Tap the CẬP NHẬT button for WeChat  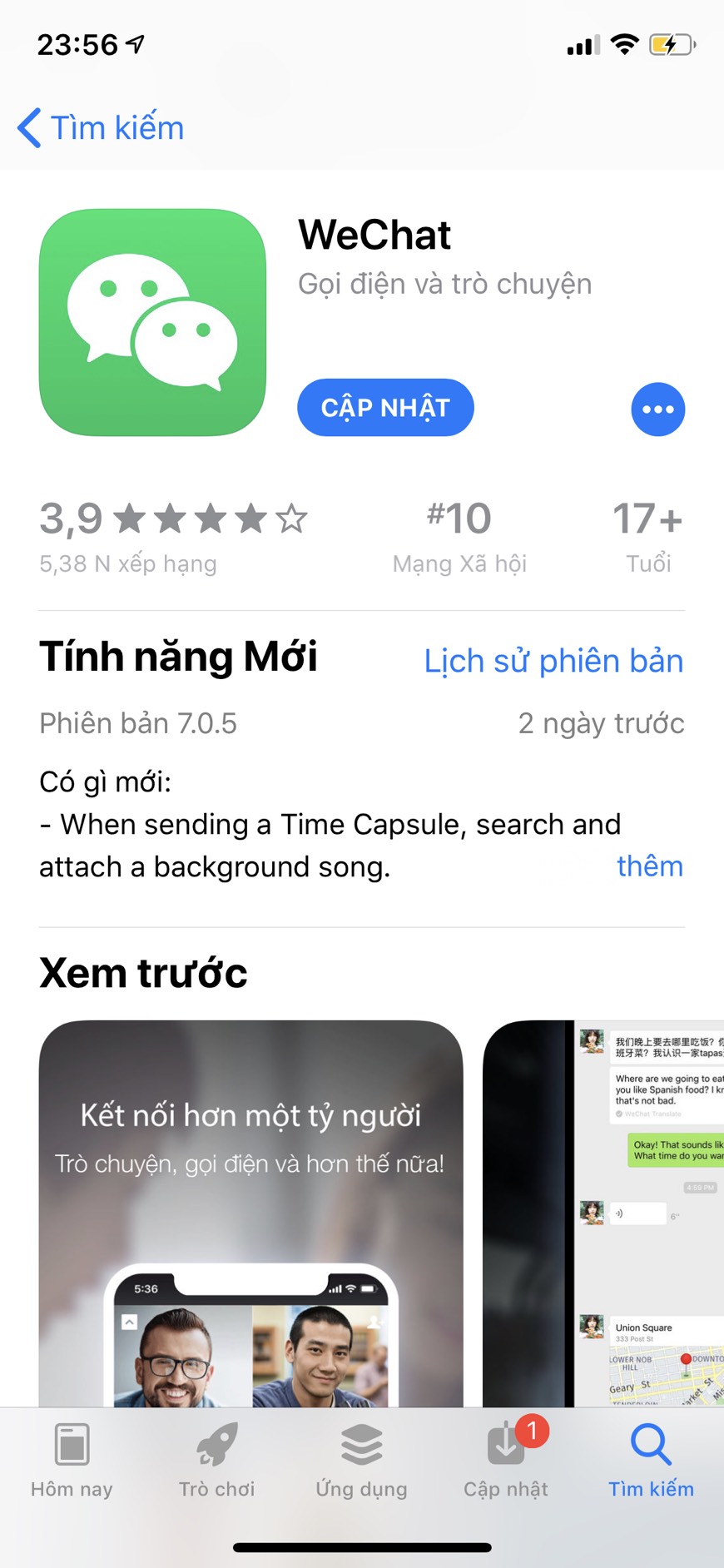385,408
